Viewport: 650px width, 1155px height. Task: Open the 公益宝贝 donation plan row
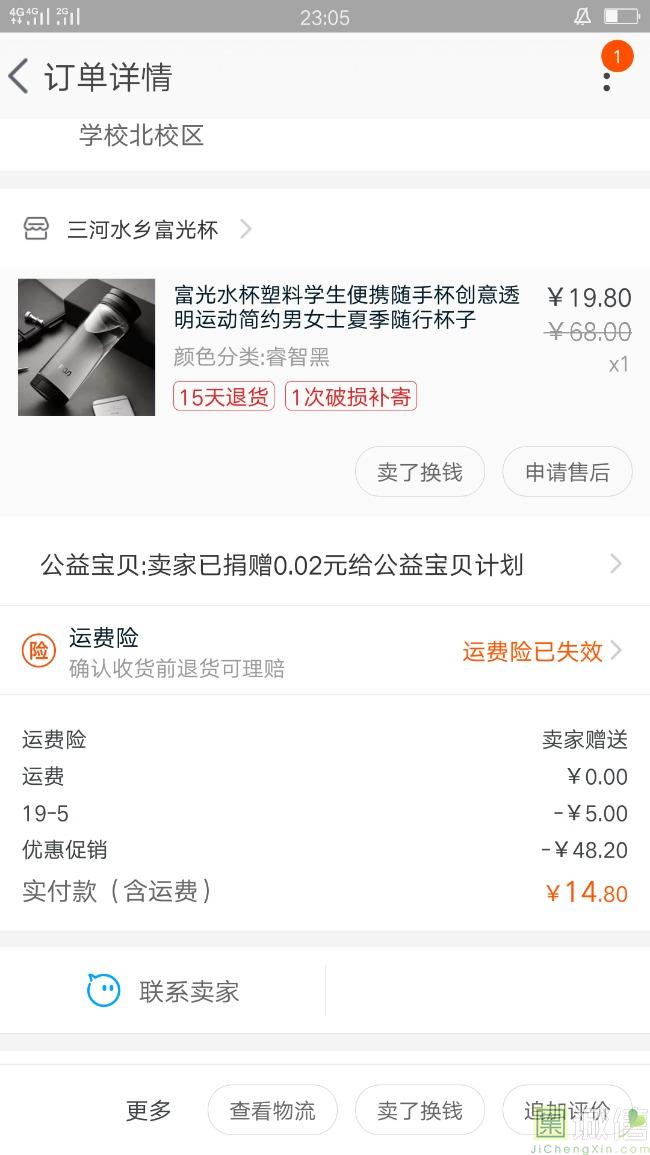click(x=325, y=565)
